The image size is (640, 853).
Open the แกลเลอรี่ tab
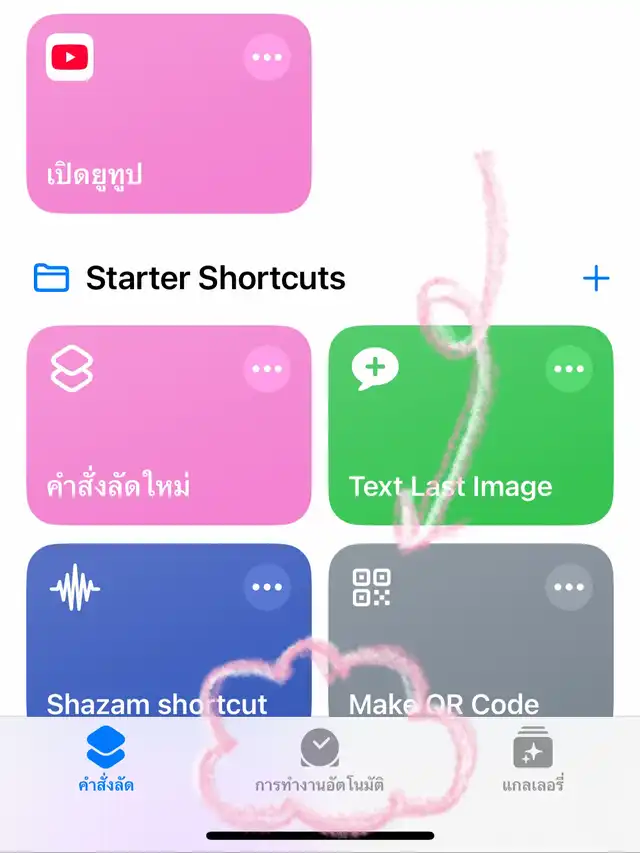pos(533,761)
